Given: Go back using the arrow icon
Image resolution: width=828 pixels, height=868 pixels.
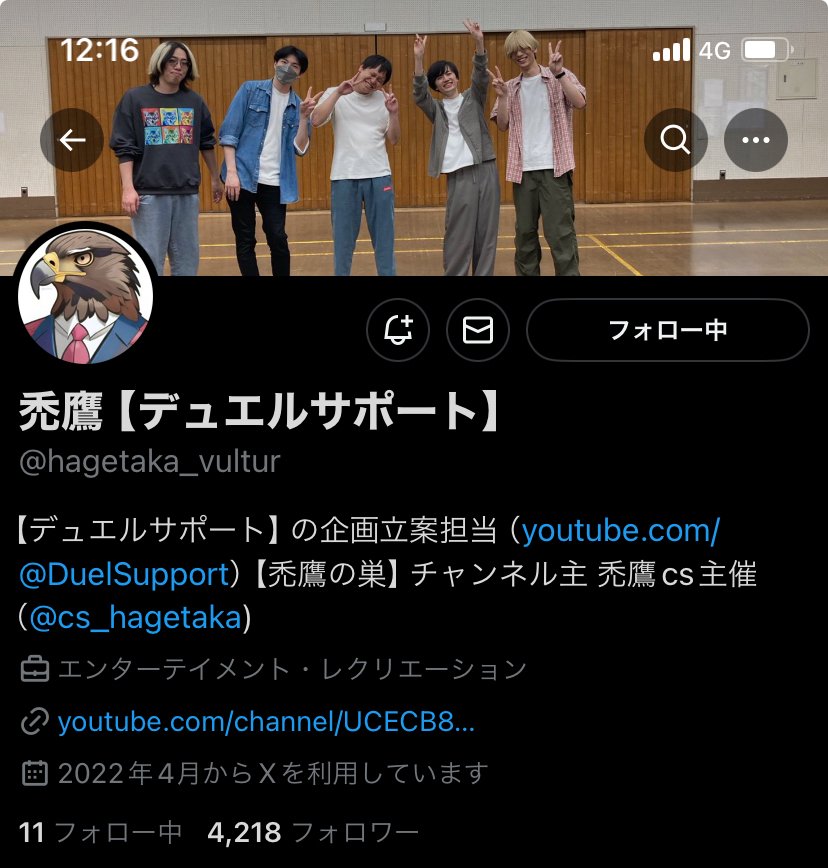Looking at the screenshot, I should coord(72,140).
